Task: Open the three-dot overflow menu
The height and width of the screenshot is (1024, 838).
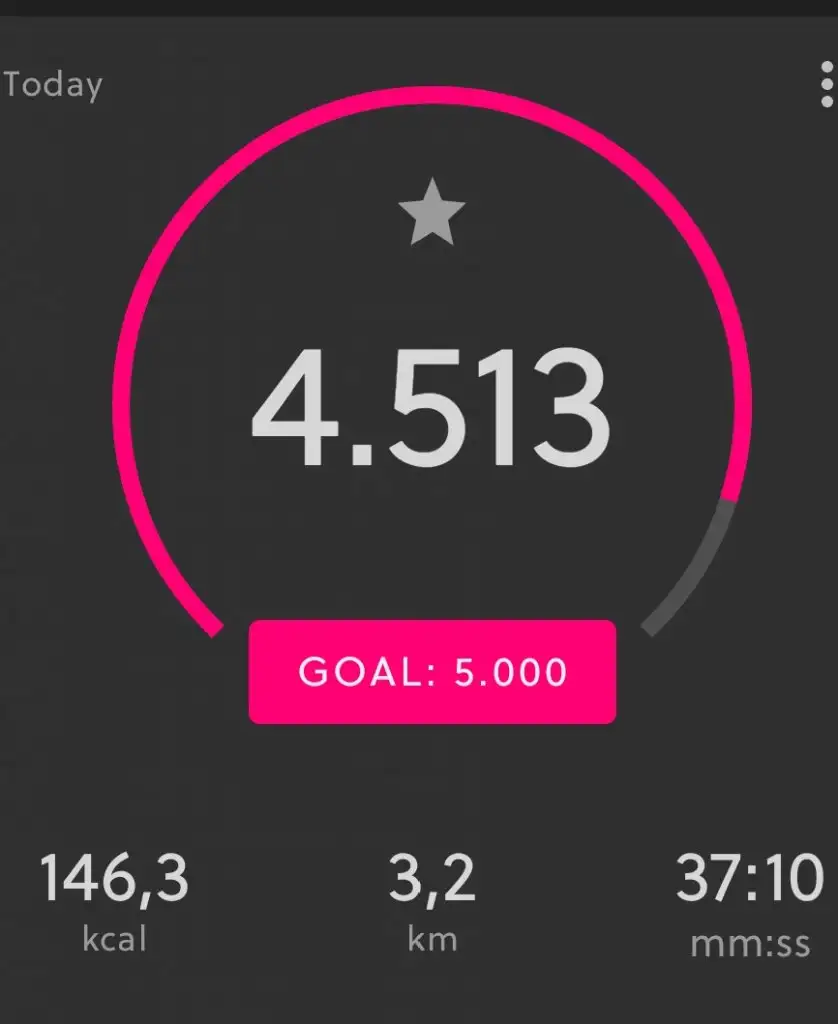Action: [x=826, y=85]
